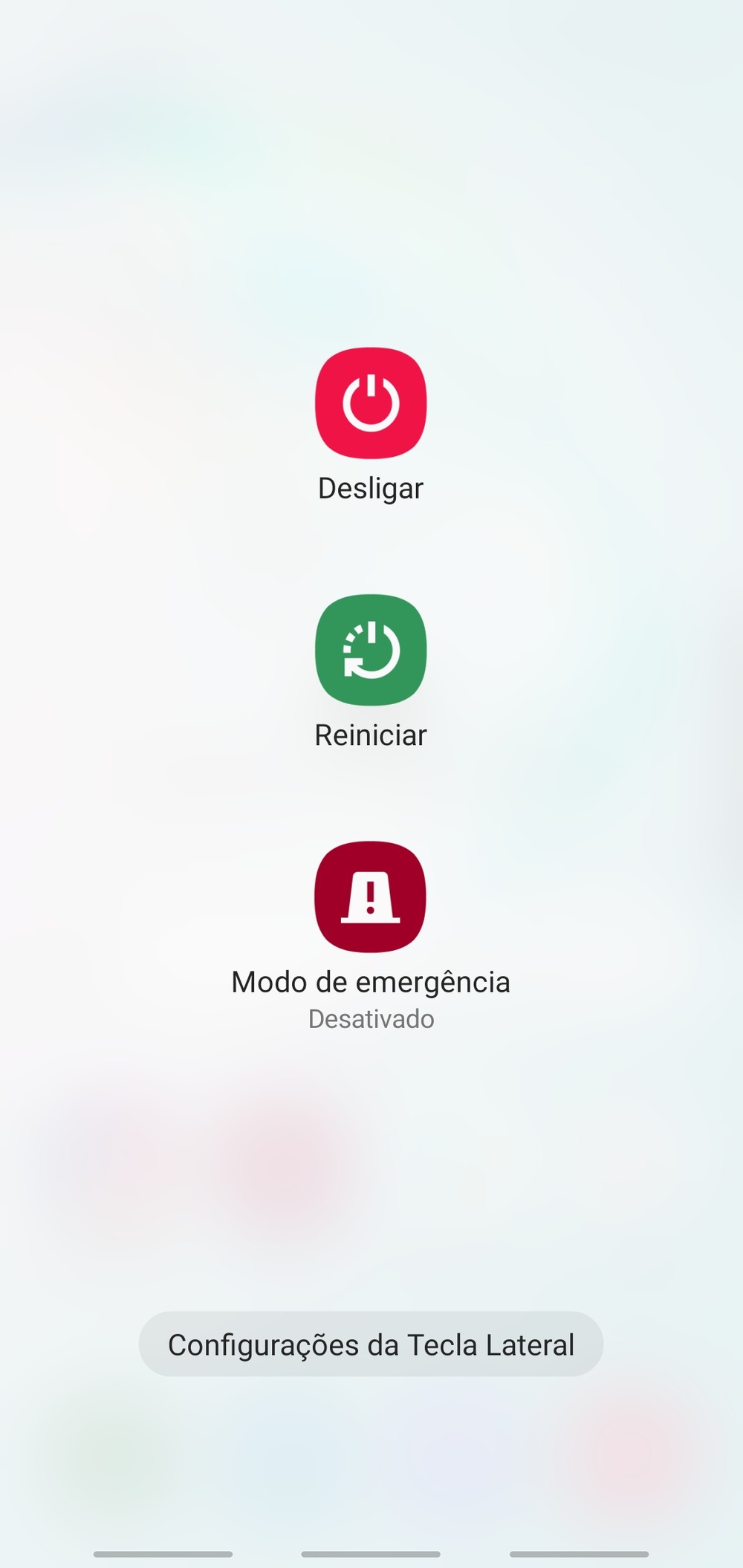Open Configurações da Tecla Lateral
Image resolution: width=743 pixels, height=1568 pixels.
(x=371, y=1344)
